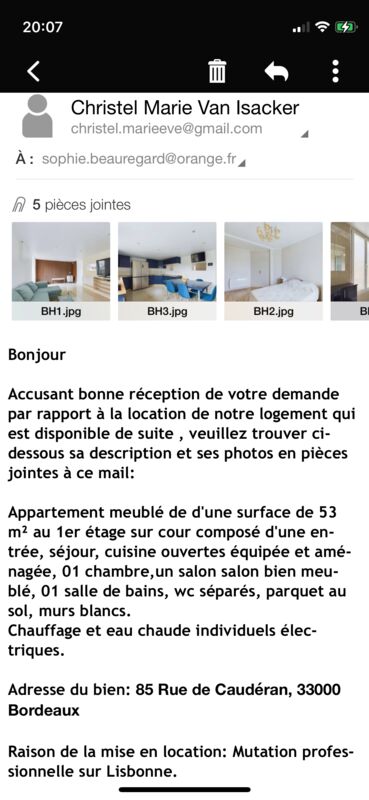369x800 pixels.
Task: Delete this email with the trash icon
Action: pos(217,71)
